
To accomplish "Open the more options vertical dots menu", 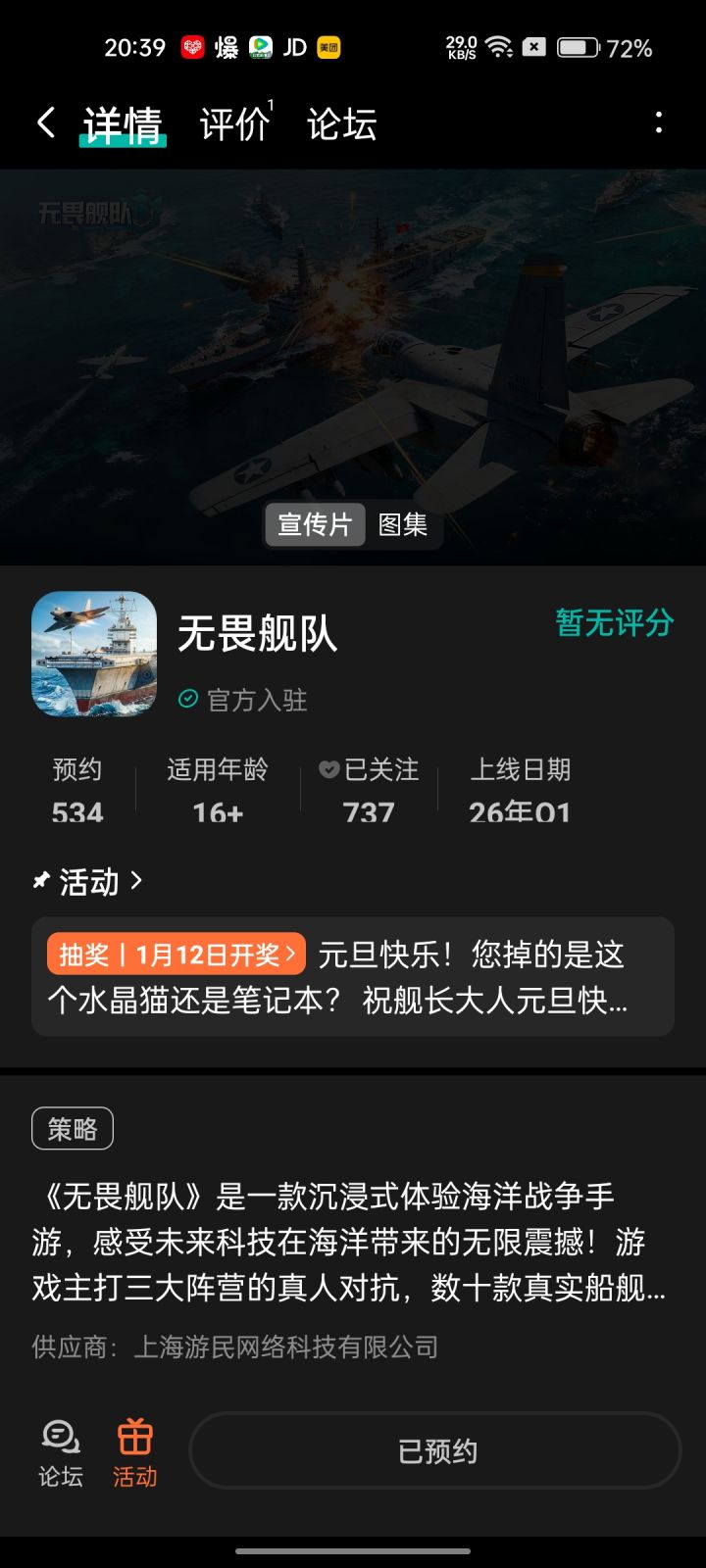I will click(659, 122).
